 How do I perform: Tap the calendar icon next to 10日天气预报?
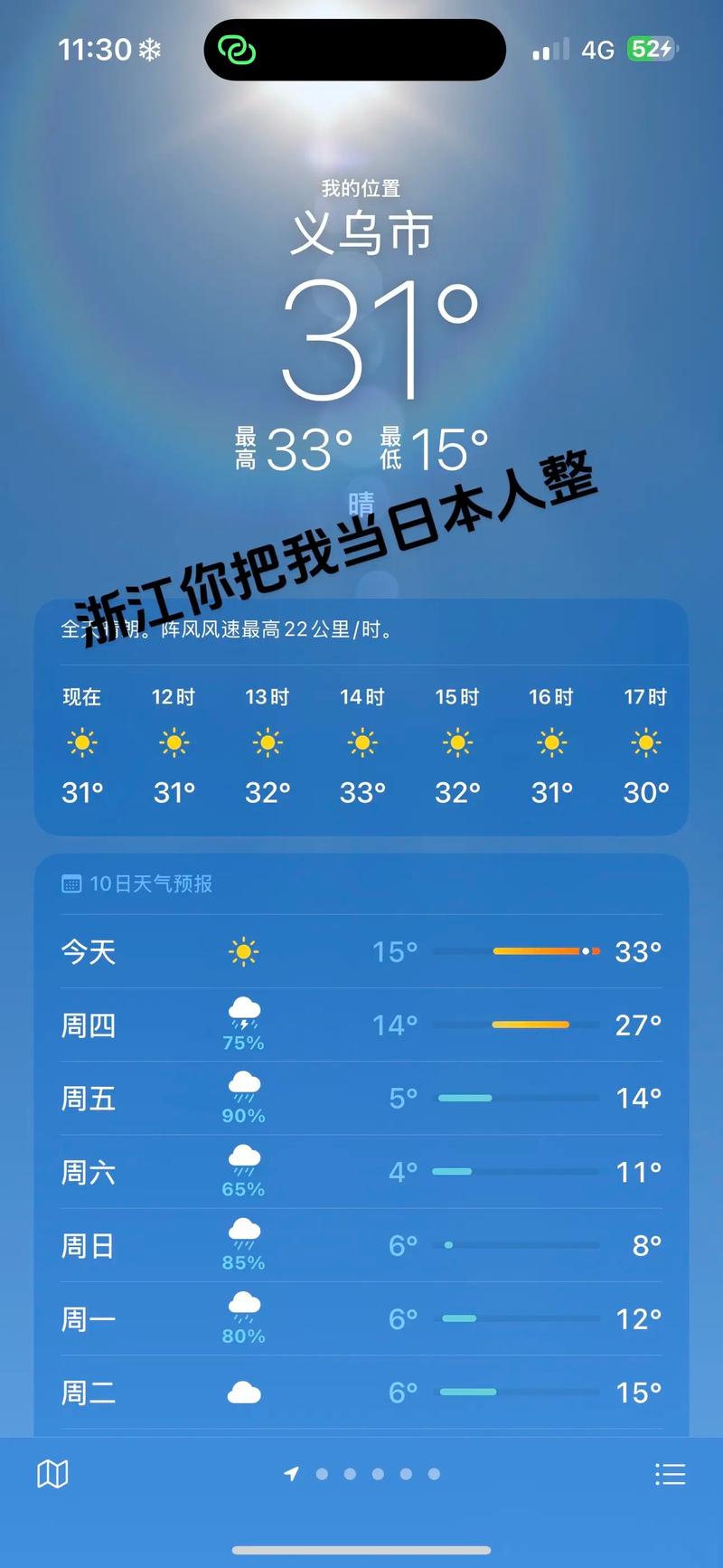pyautogui.click(x=70, y=883)
